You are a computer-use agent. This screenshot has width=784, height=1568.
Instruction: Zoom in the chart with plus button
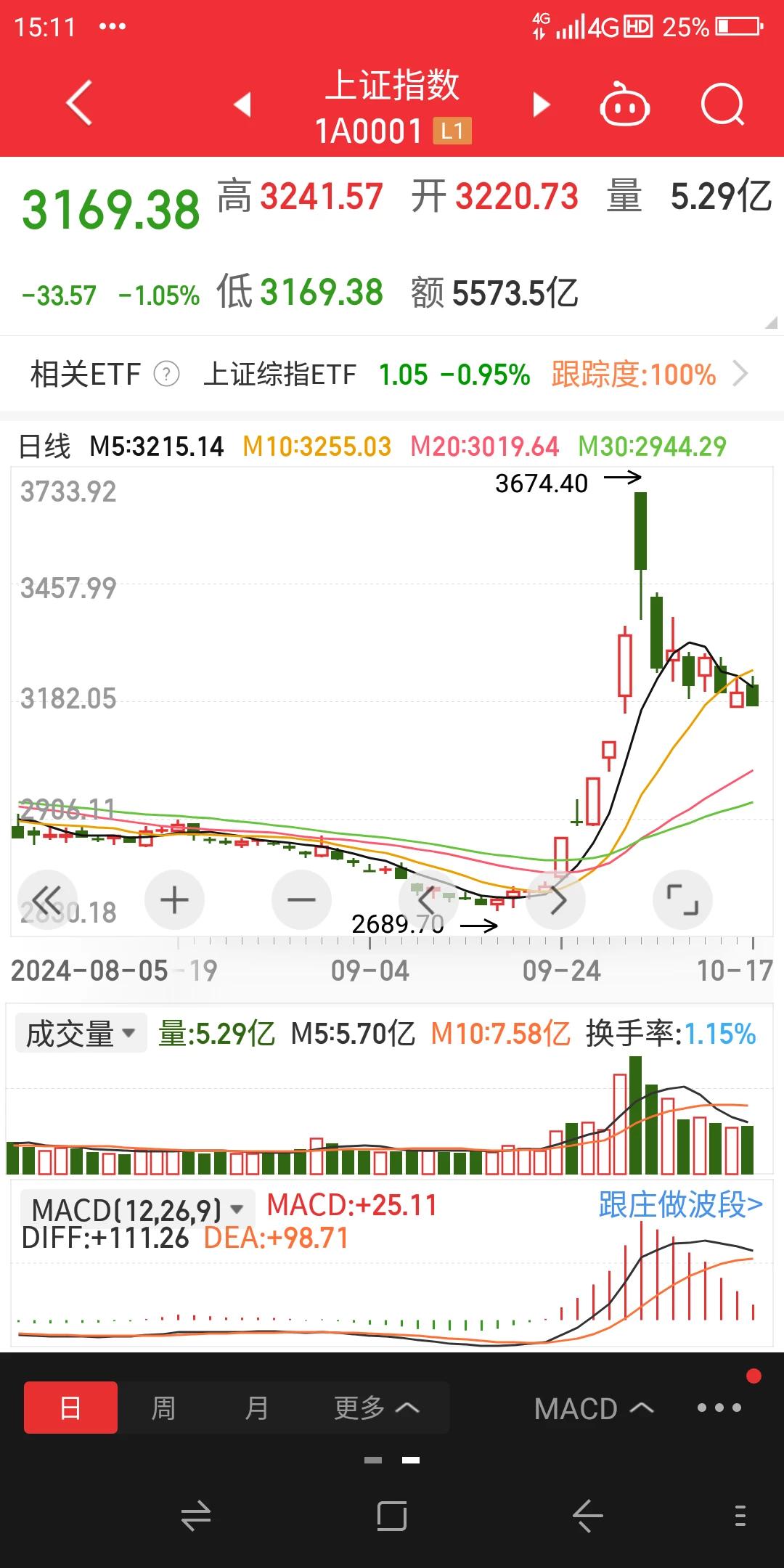[174, 900]
